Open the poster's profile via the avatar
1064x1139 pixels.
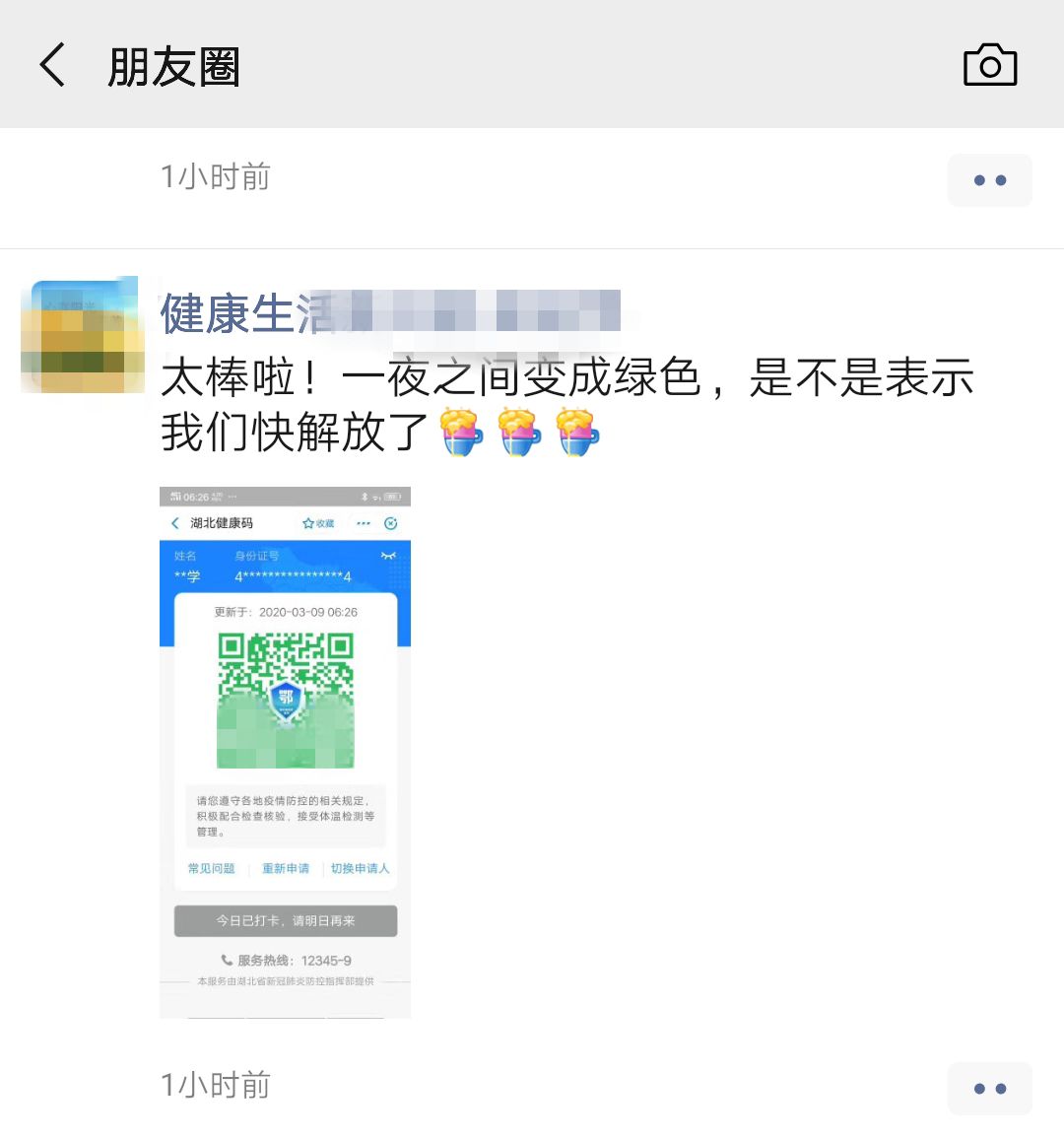coord(83,336)
